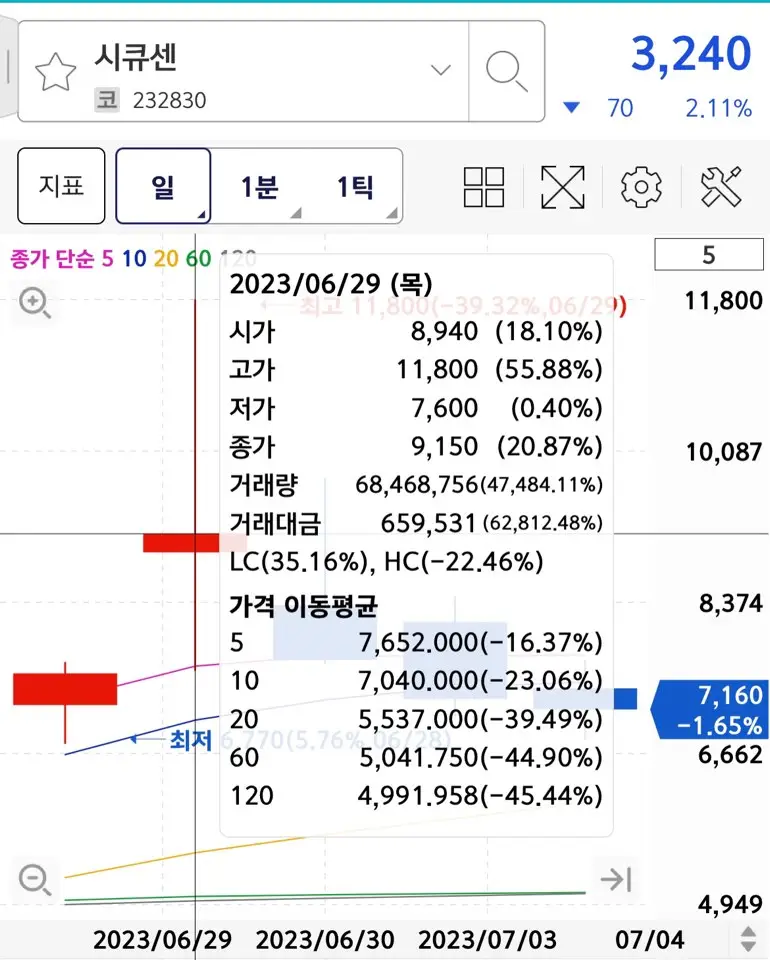
Task: Open the chart settings gear
Action: [x=640, y=186]
